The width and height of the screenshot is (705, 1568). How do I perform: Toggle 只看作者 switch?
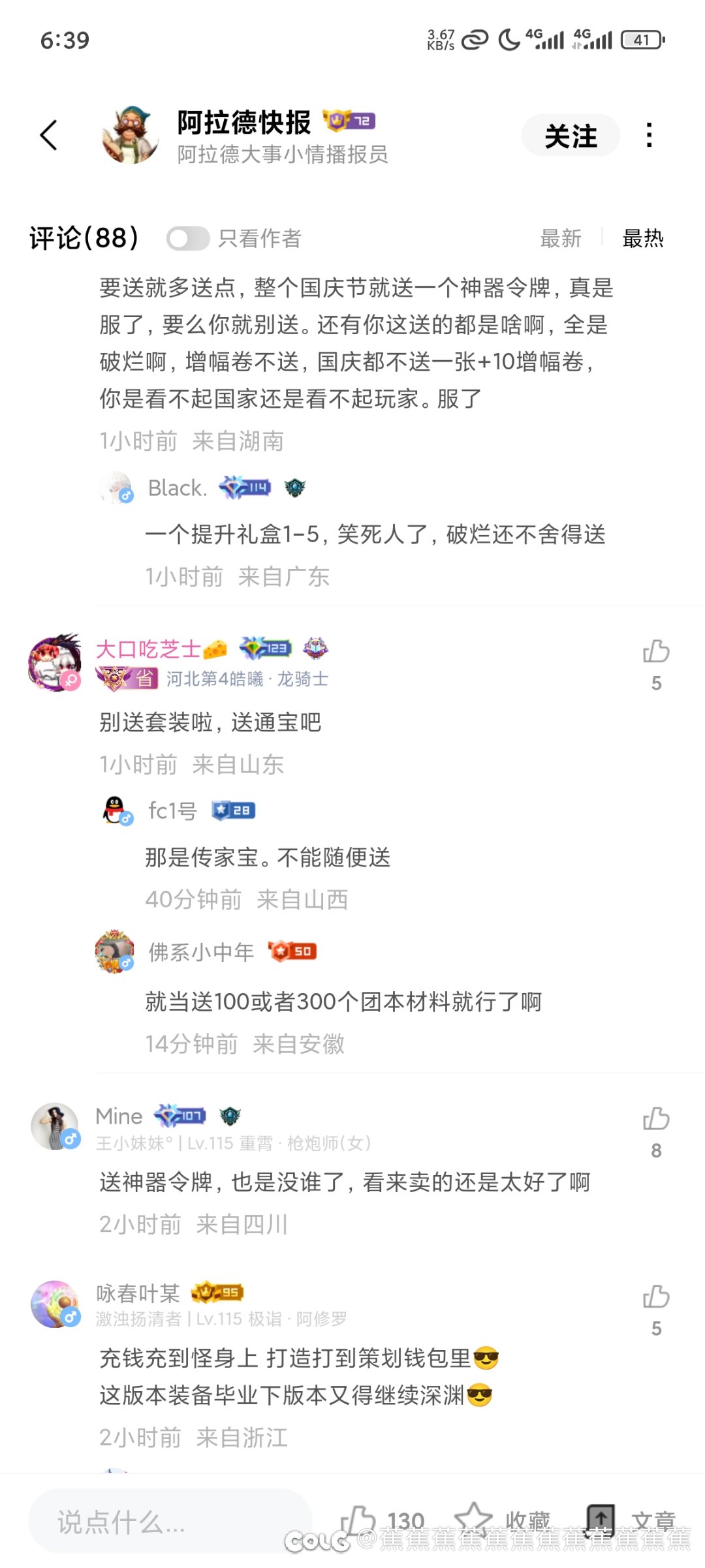pos(188,239)
